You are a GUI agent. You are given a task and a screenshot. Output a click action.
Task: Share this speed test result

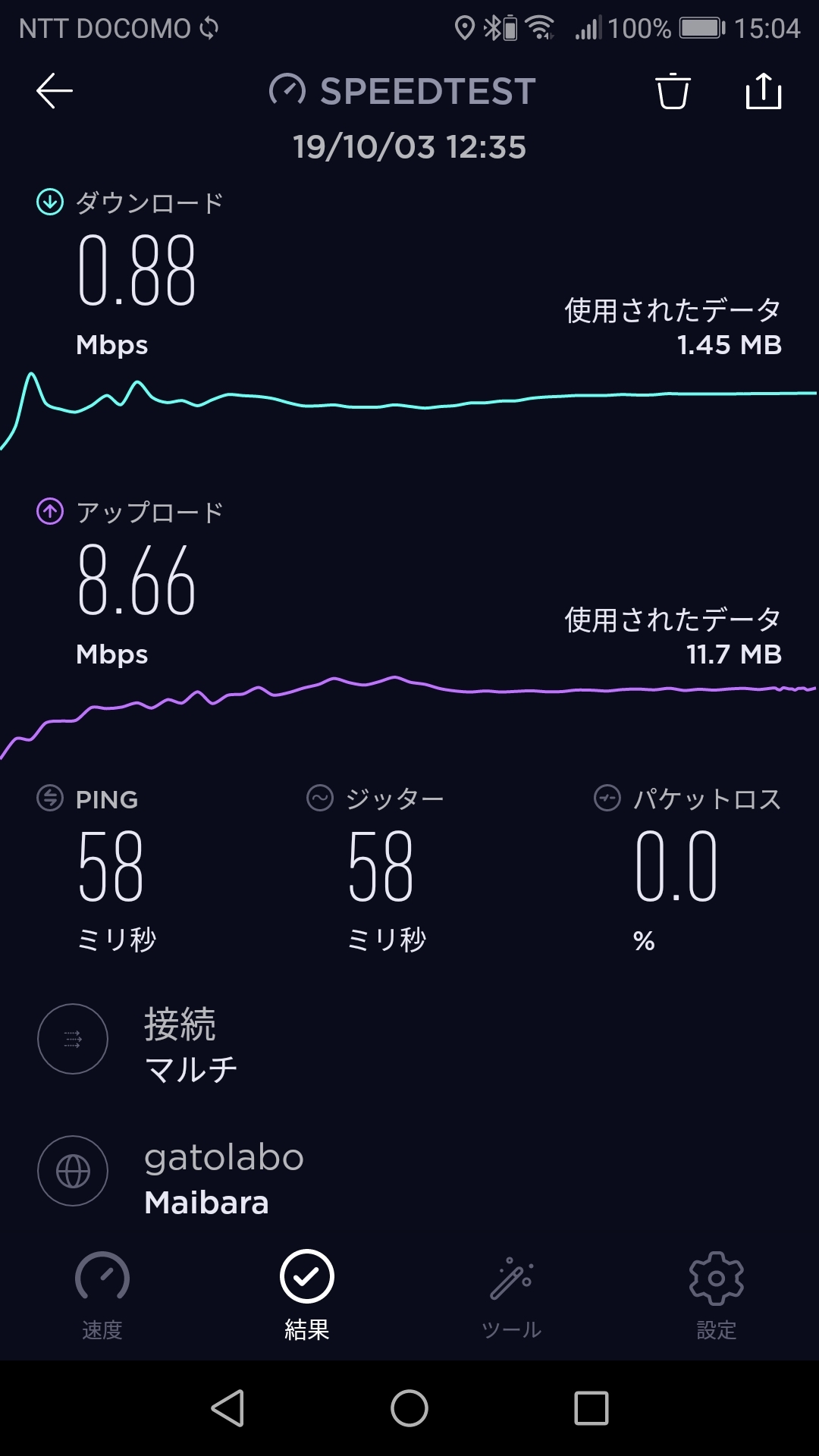click(x=763, y=91)
